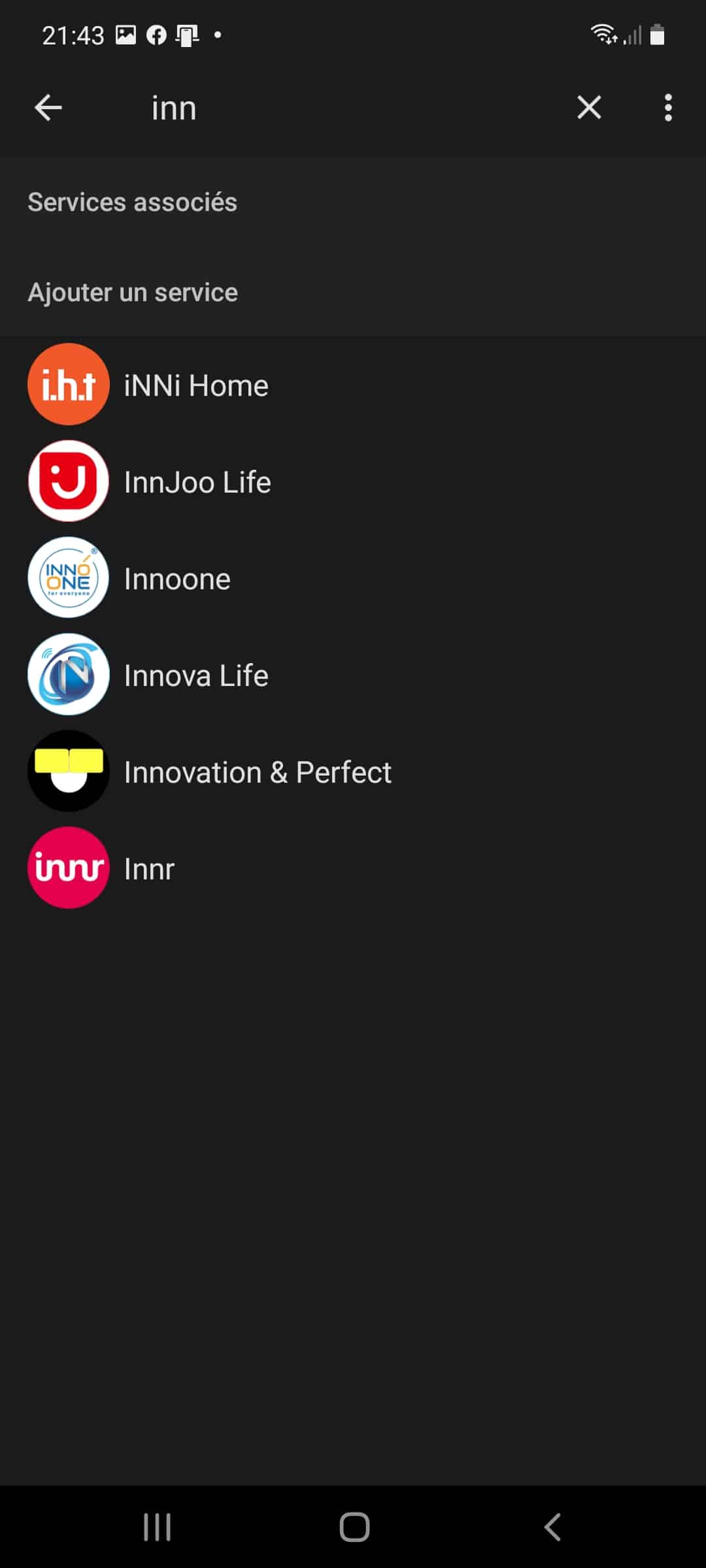The width and height of the screenshot is (706, 1568).
Task: Select the iNNi Home service
Action: (x=353, y=385)
